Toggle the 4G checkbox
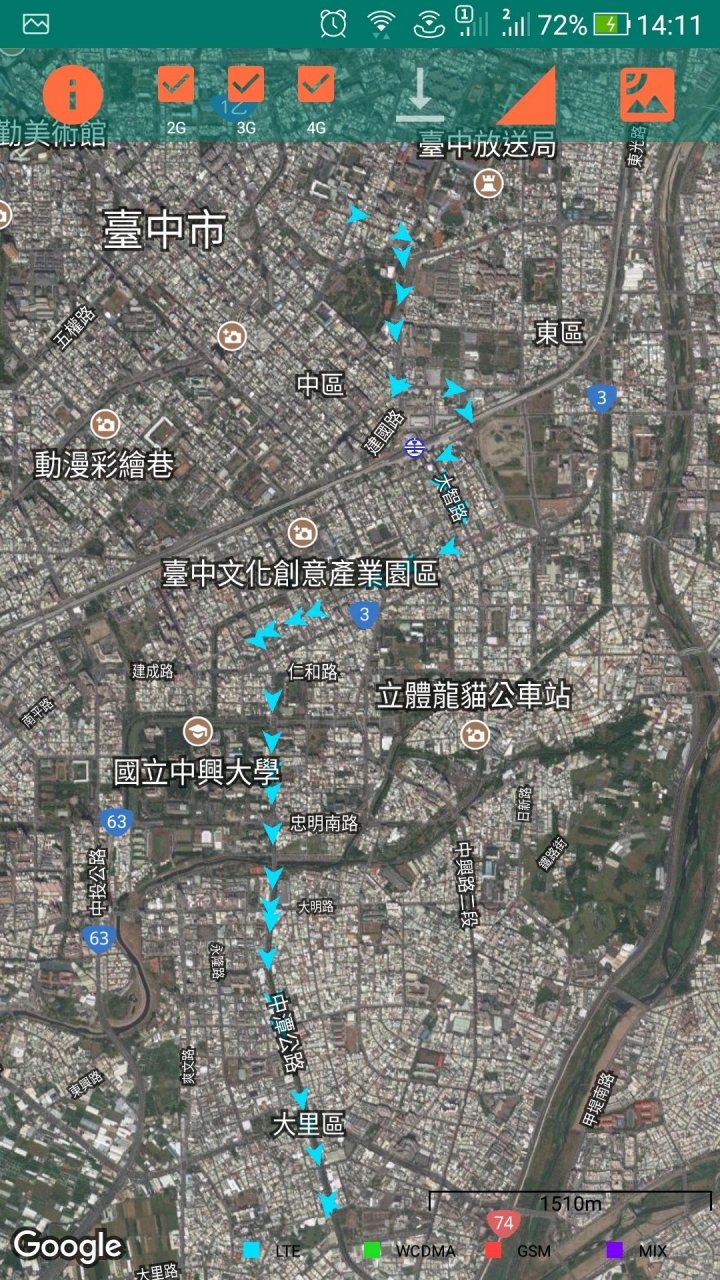Viewport: 720px width, 1280px height. (x=316, y=86)
